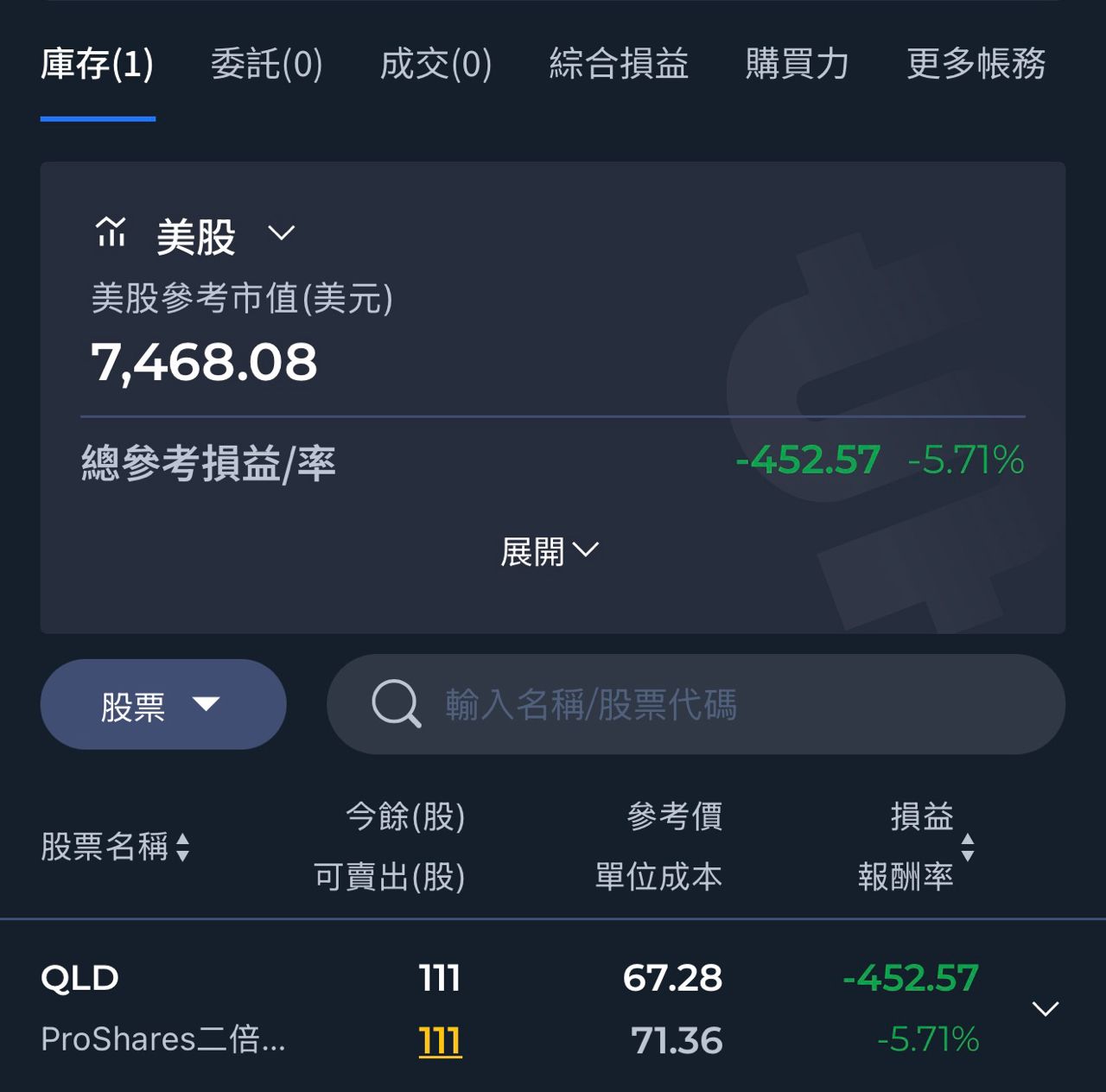Switch to the 成交(0) tab

pyautogui.click(x=435, y=65)
